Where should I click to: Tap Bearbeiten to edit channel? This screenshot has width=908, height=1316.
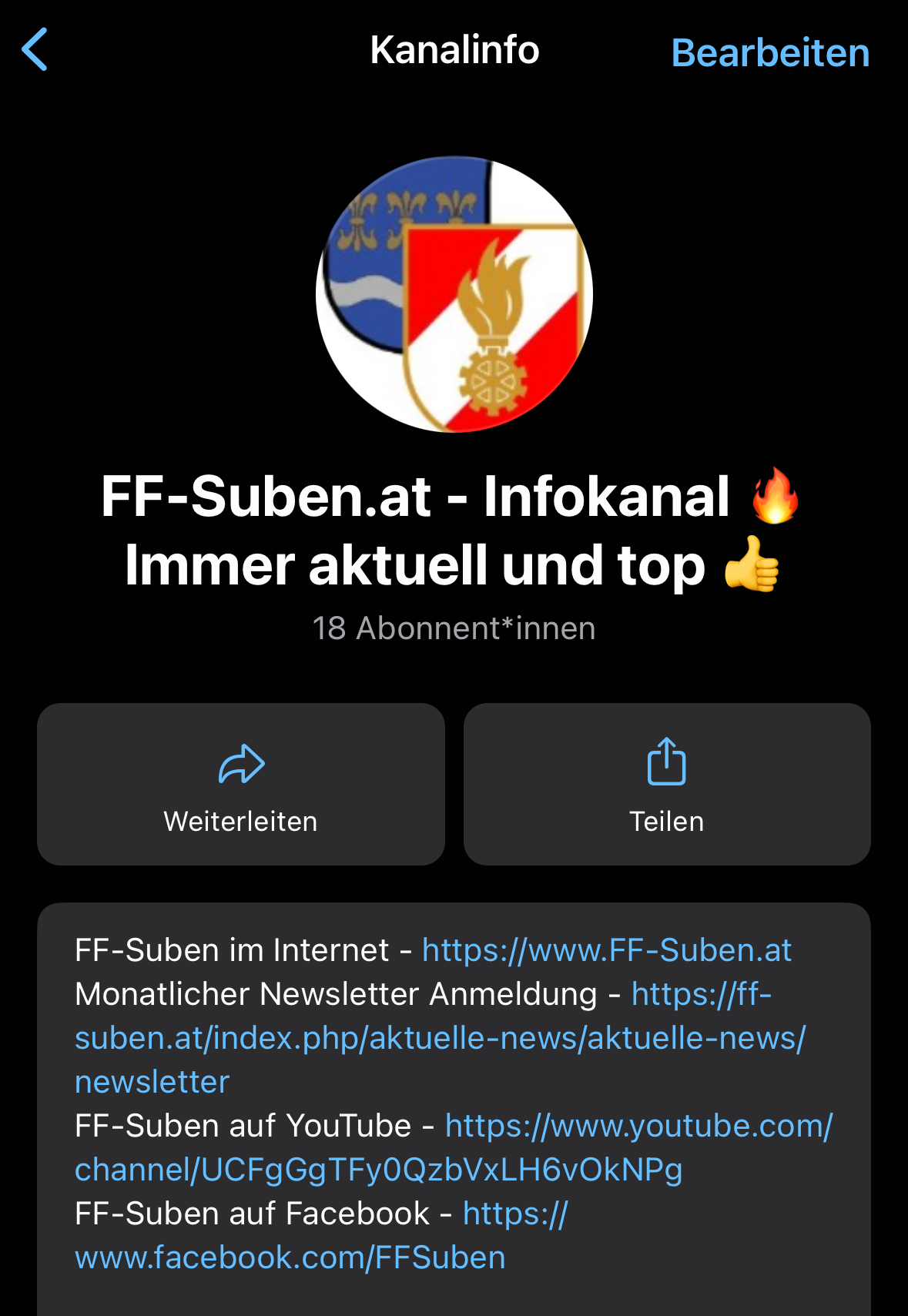[x=769, y=53]
